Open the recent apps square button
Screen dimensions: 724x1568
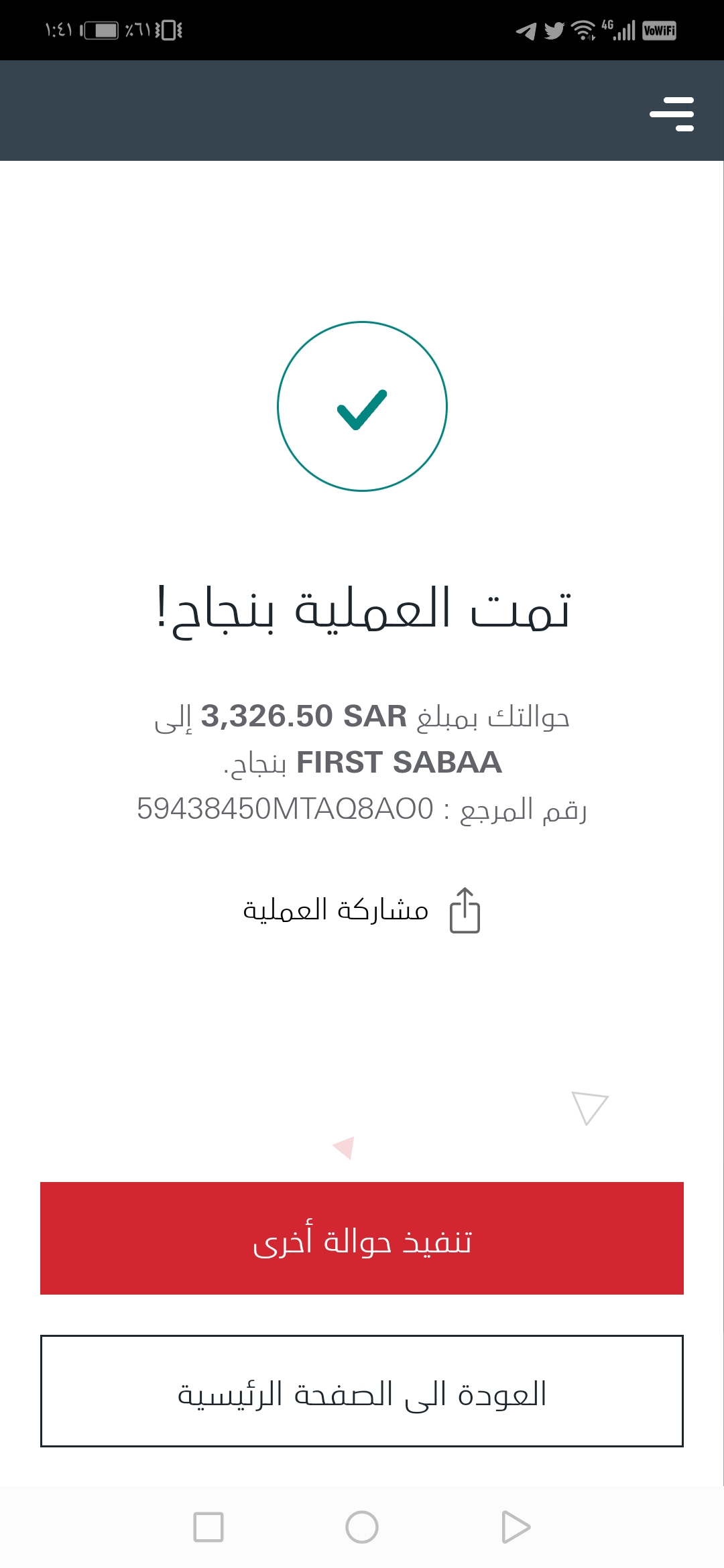(208, 1527)
